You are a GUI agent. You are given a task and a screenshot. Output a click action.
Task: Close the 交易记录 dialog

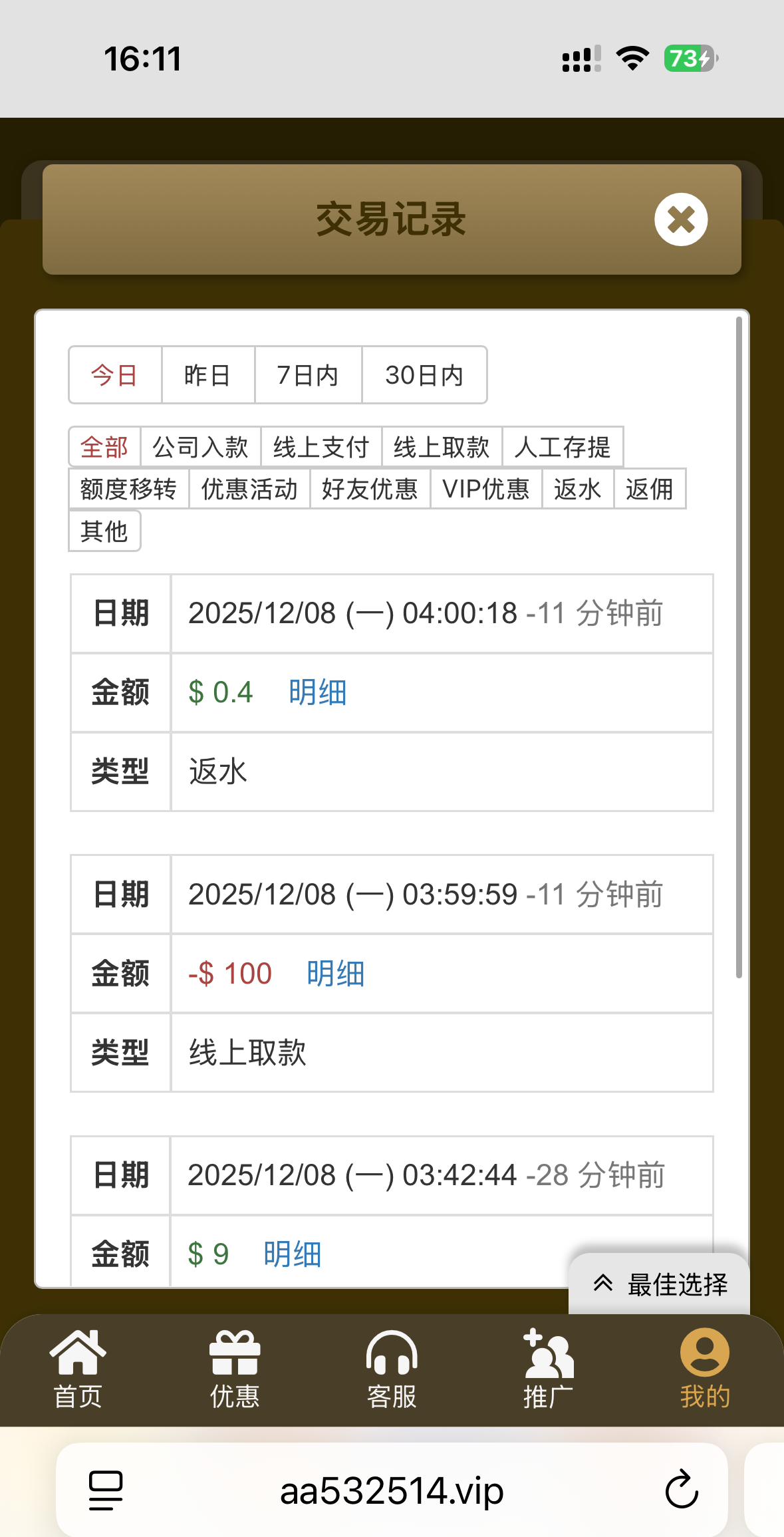click(x=680, y=219)
